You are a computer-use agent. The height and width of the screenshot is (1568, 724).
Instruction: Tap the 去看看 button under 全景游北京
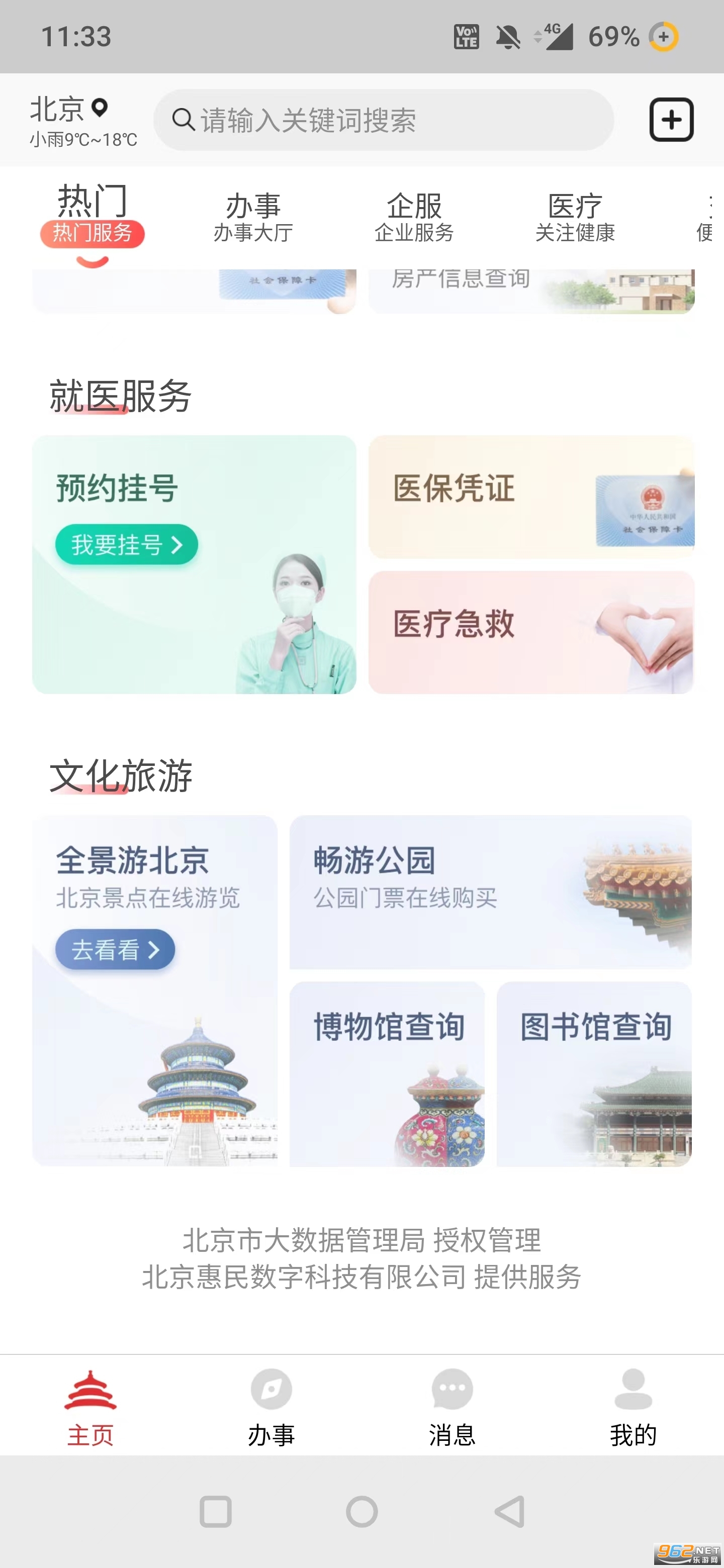115,949
